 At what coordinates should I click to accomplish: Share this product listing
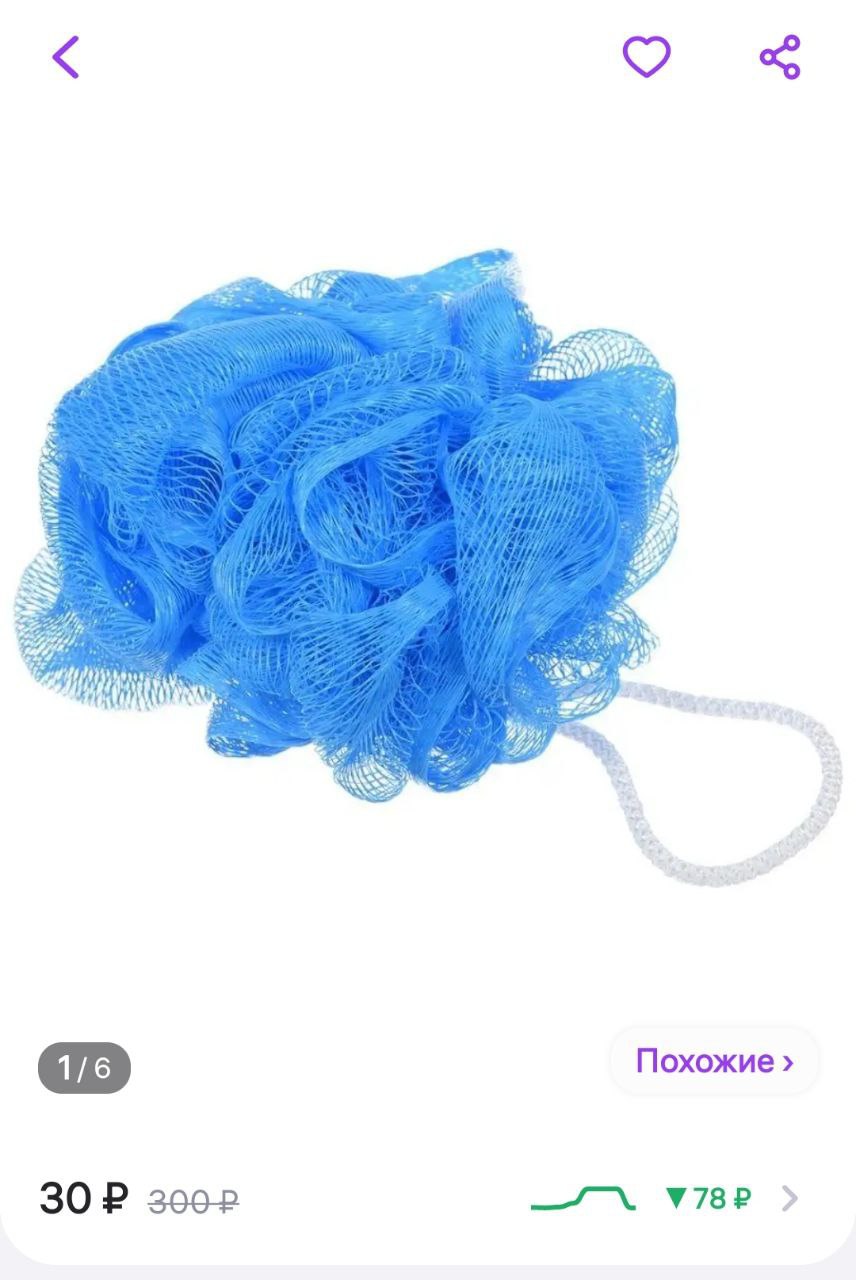(780, 57)
